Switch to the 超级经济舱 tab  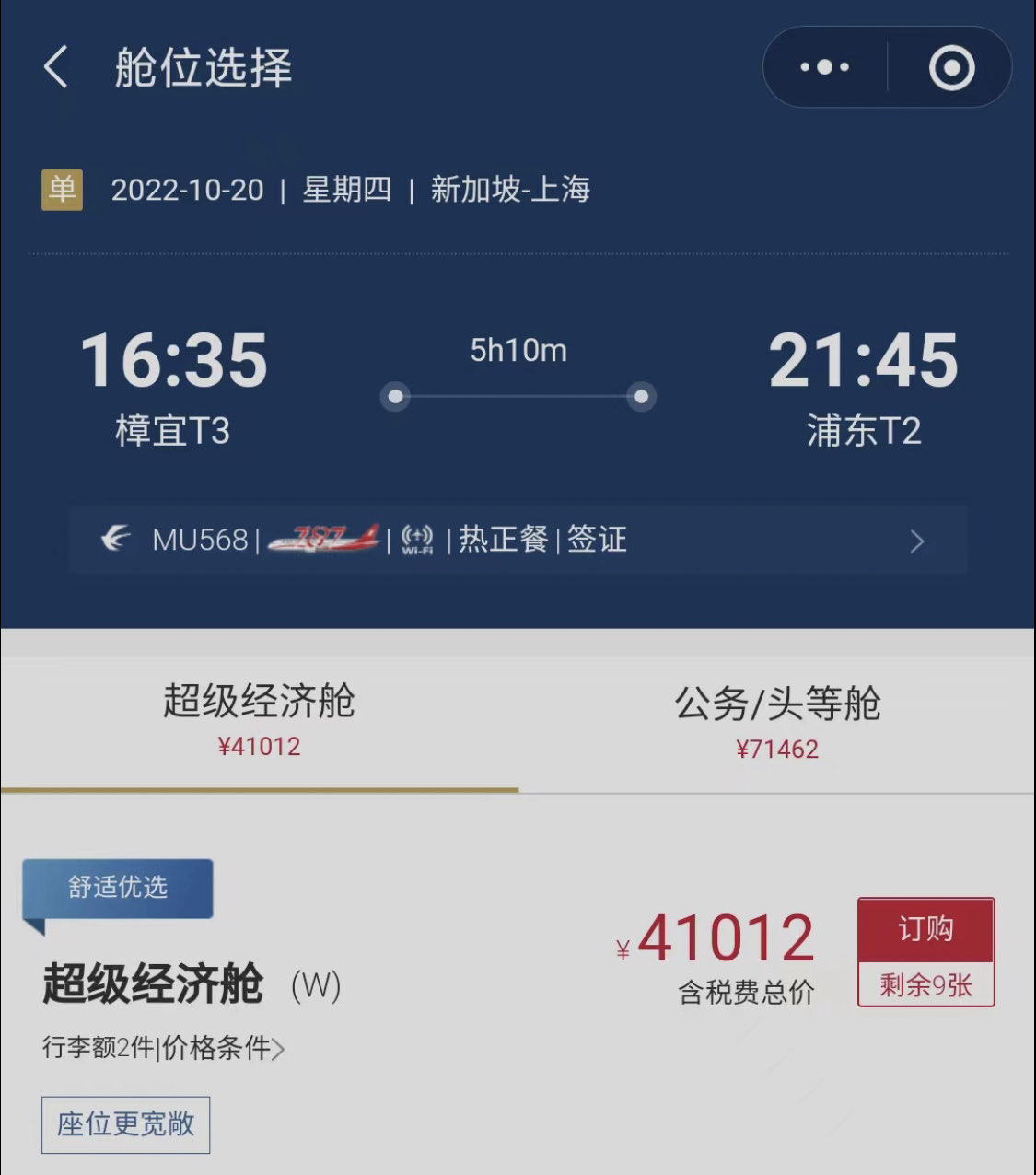pos(259,720)
